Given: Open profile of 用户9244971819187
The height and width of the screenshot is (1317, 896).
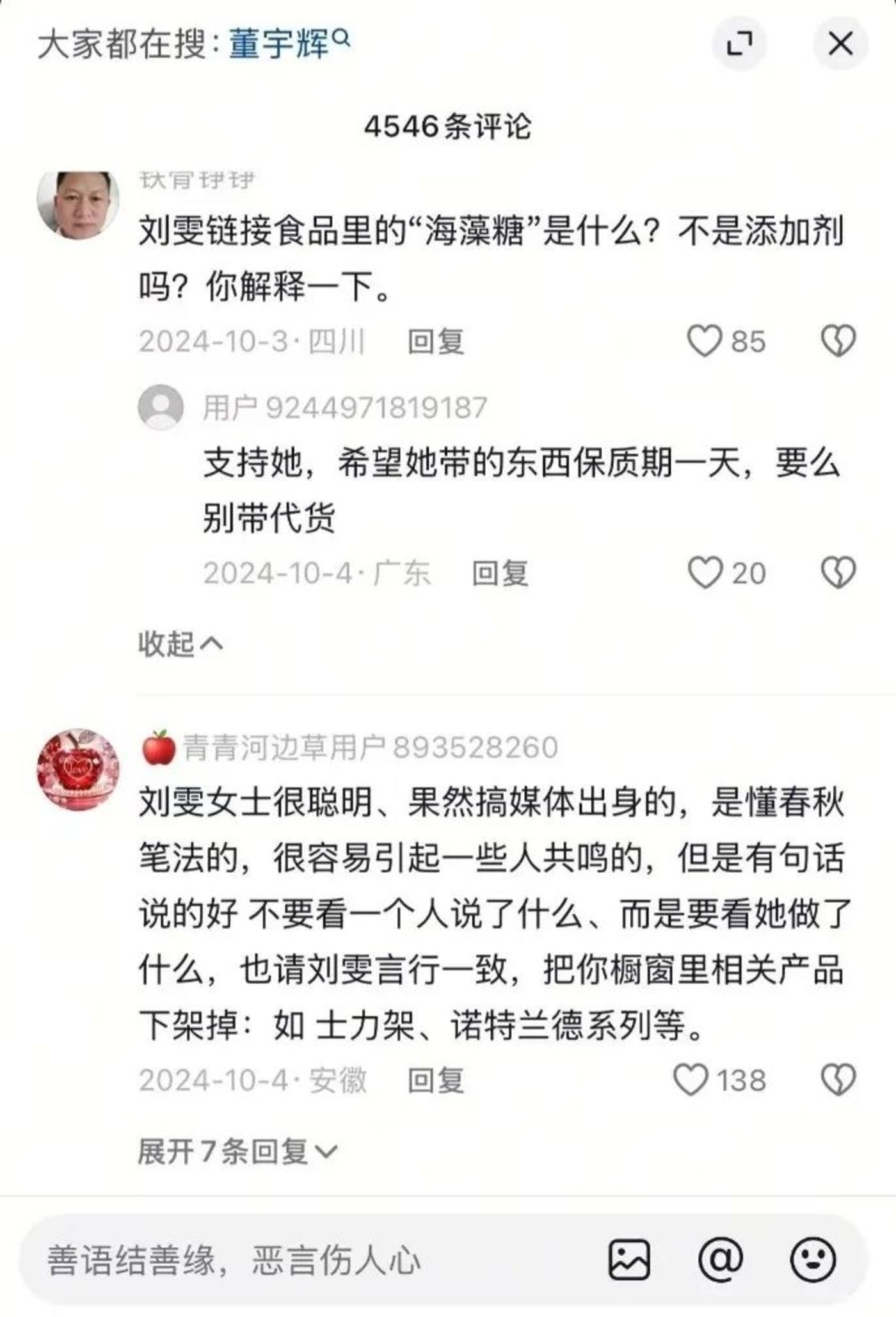Looking at the screenshot, I should [x=161, y=408].
